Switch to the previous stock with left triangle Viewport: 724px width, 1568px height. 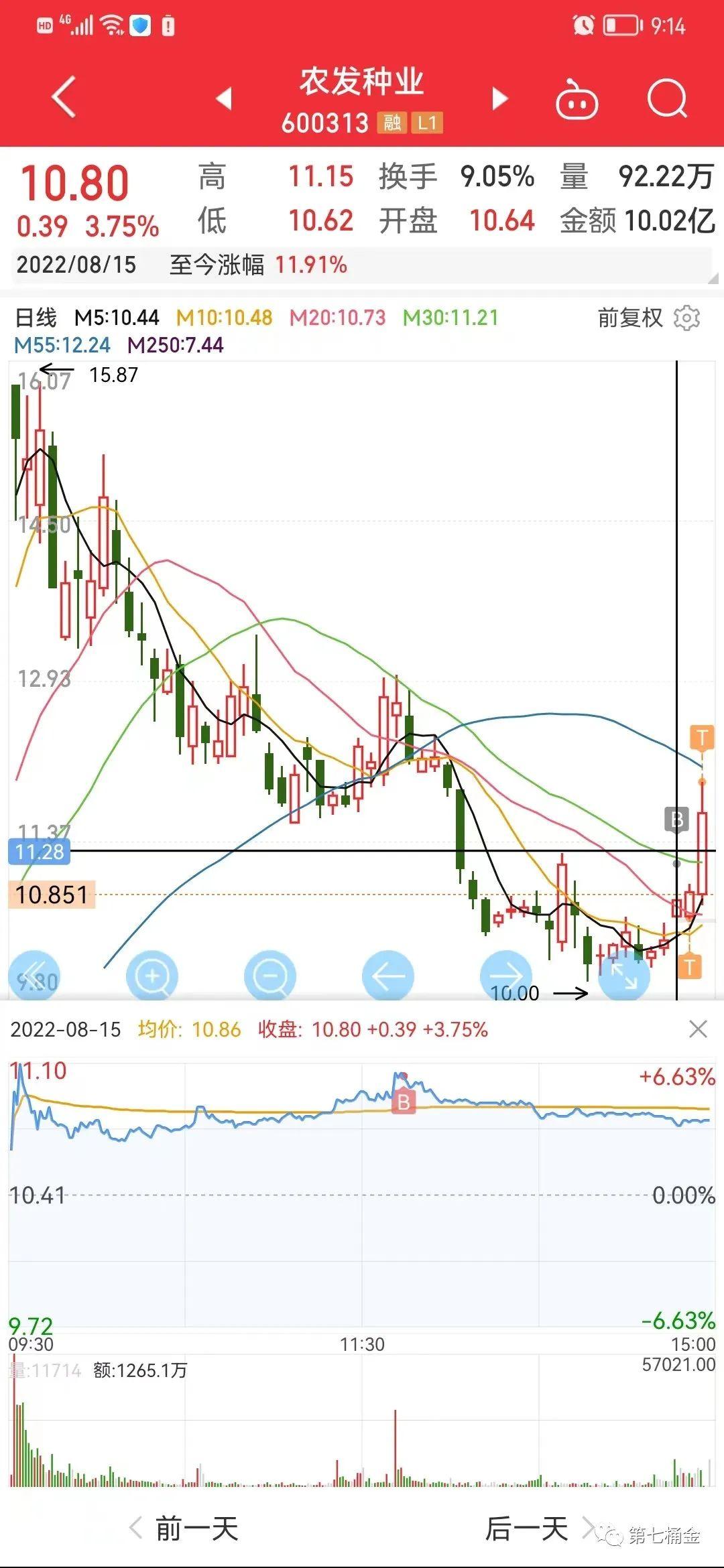pos(225,99)
